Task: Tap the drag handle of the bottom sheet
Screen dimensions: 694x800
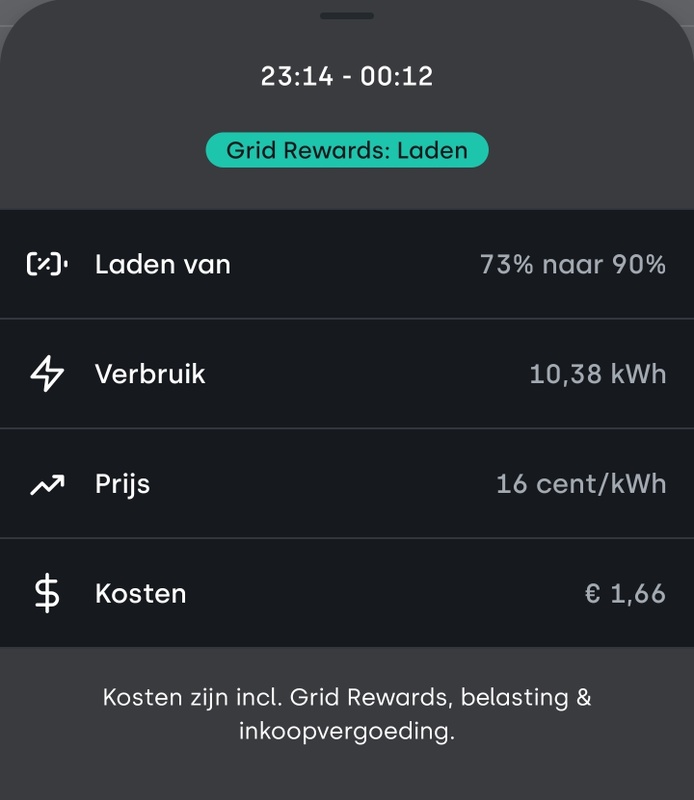Action: [347, 16]
